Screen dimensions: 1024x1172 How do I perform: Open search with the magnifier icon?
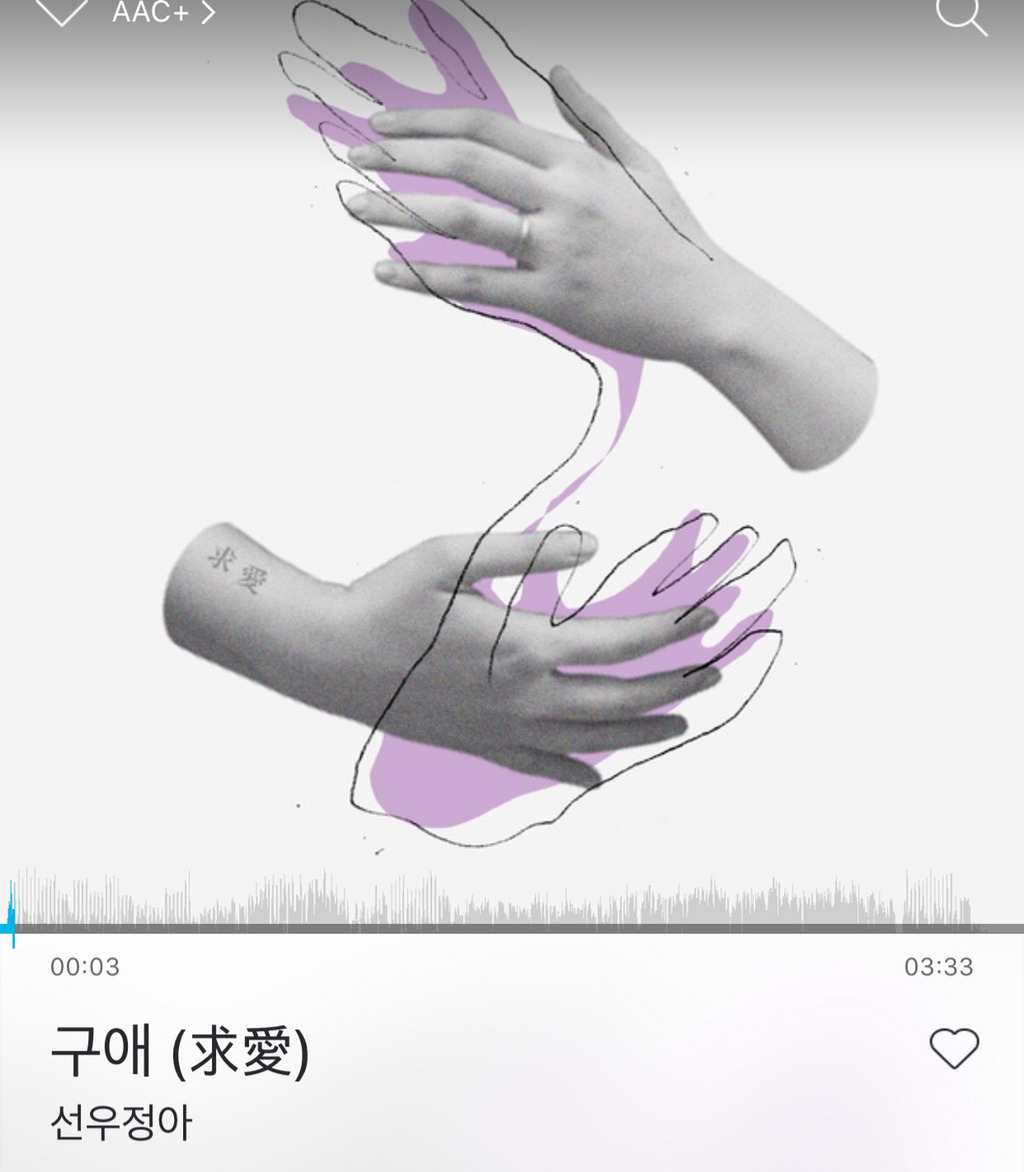[960, 14]
